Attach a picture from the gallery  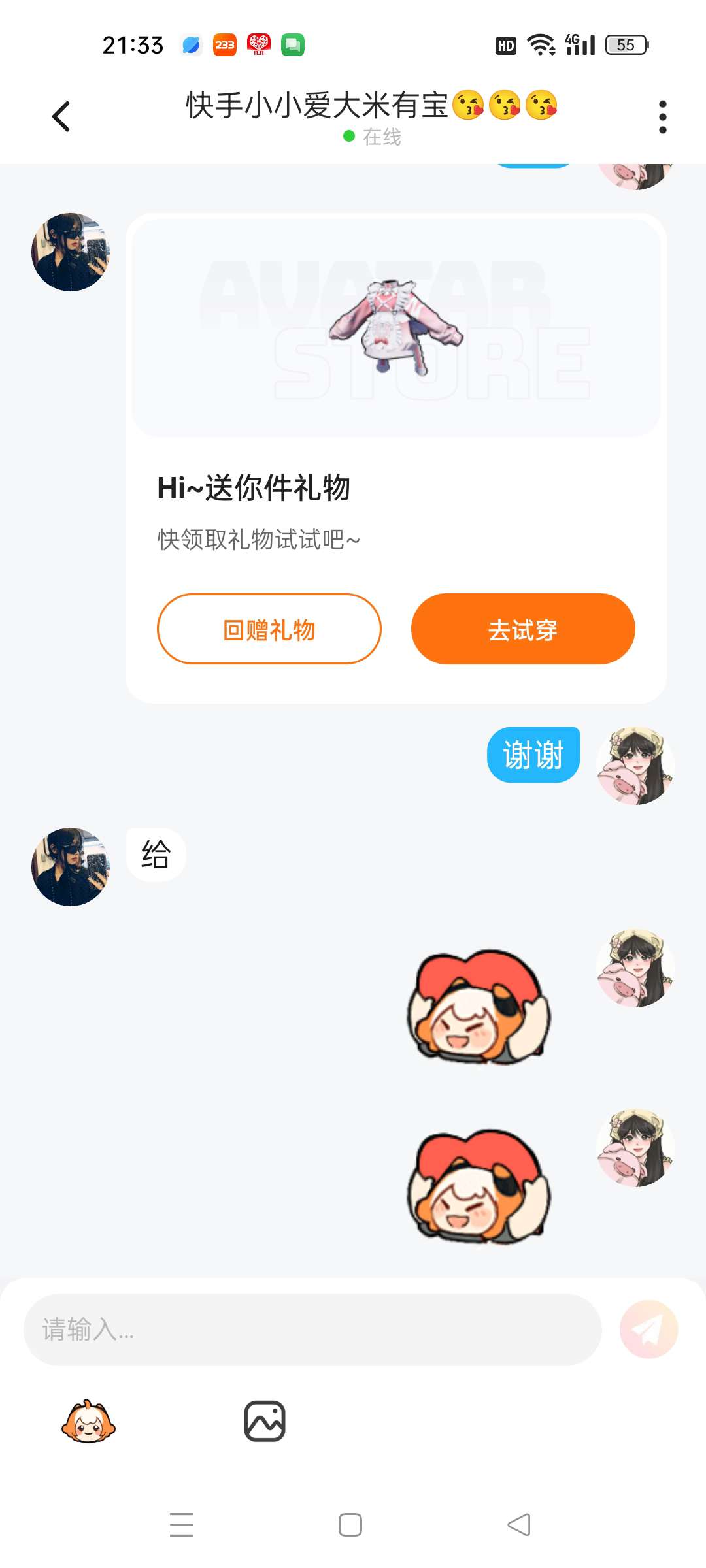point(265,1422)
